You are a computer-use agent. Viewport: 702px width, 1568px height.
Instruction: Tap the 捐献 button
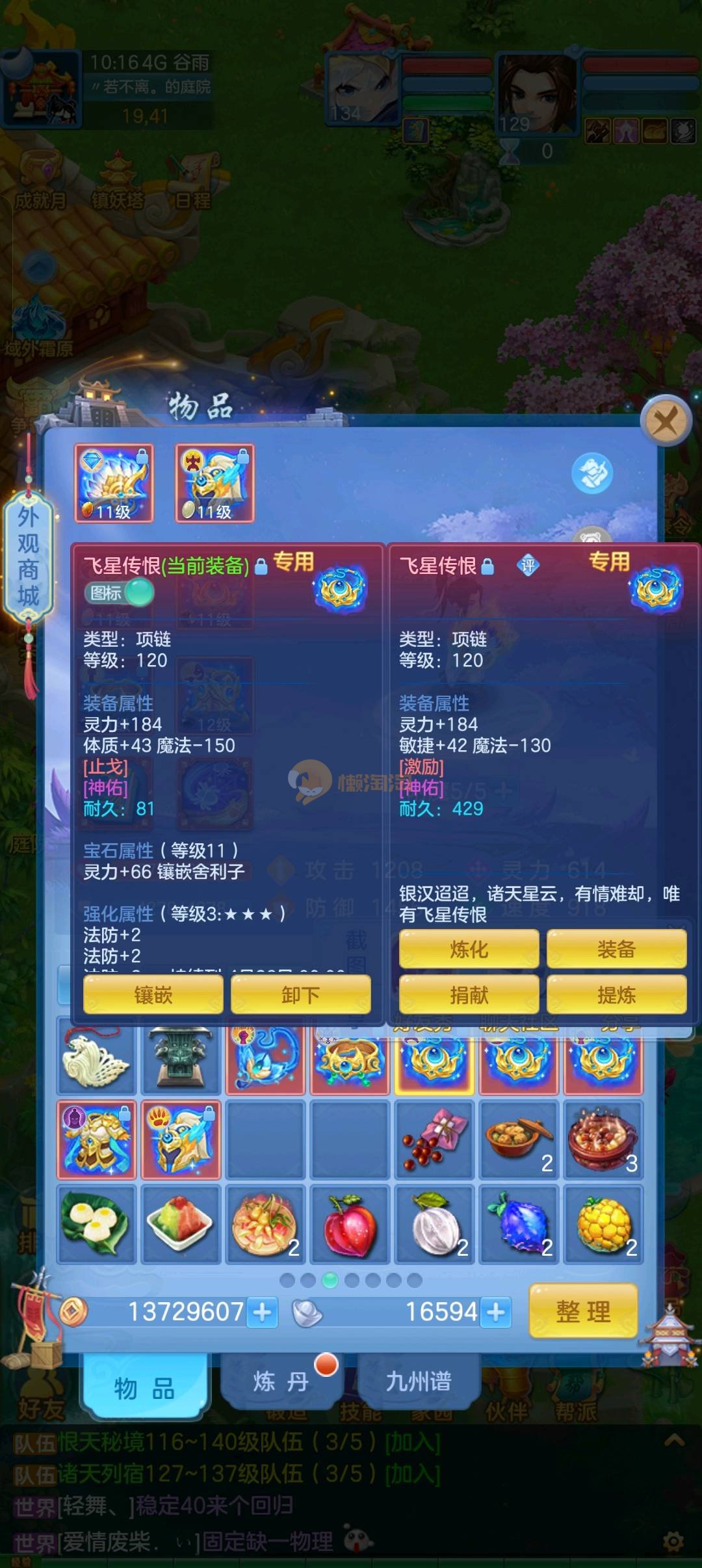click(469, 995)
